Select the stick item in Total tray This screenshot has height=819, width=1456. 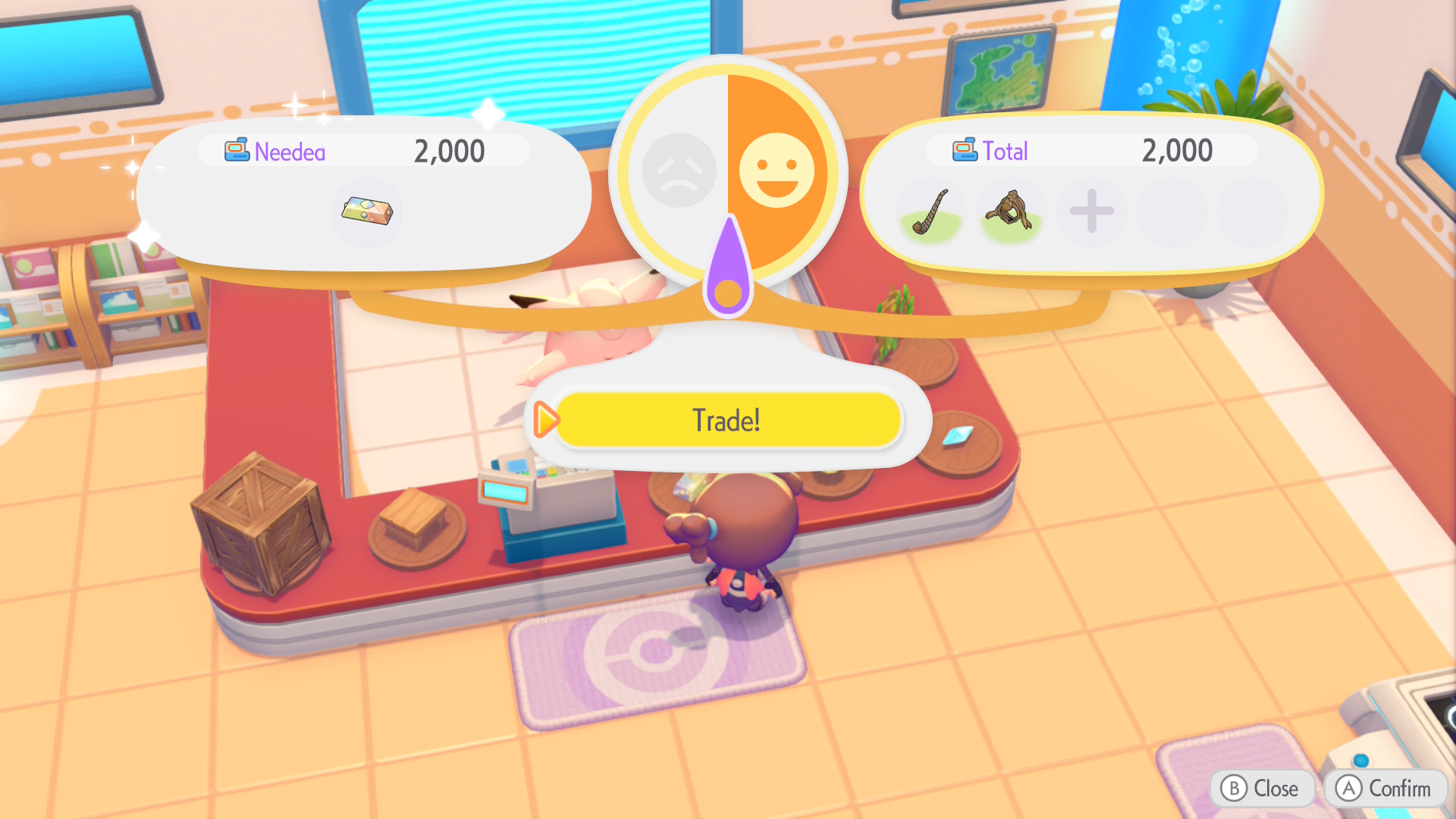(930, 213)
